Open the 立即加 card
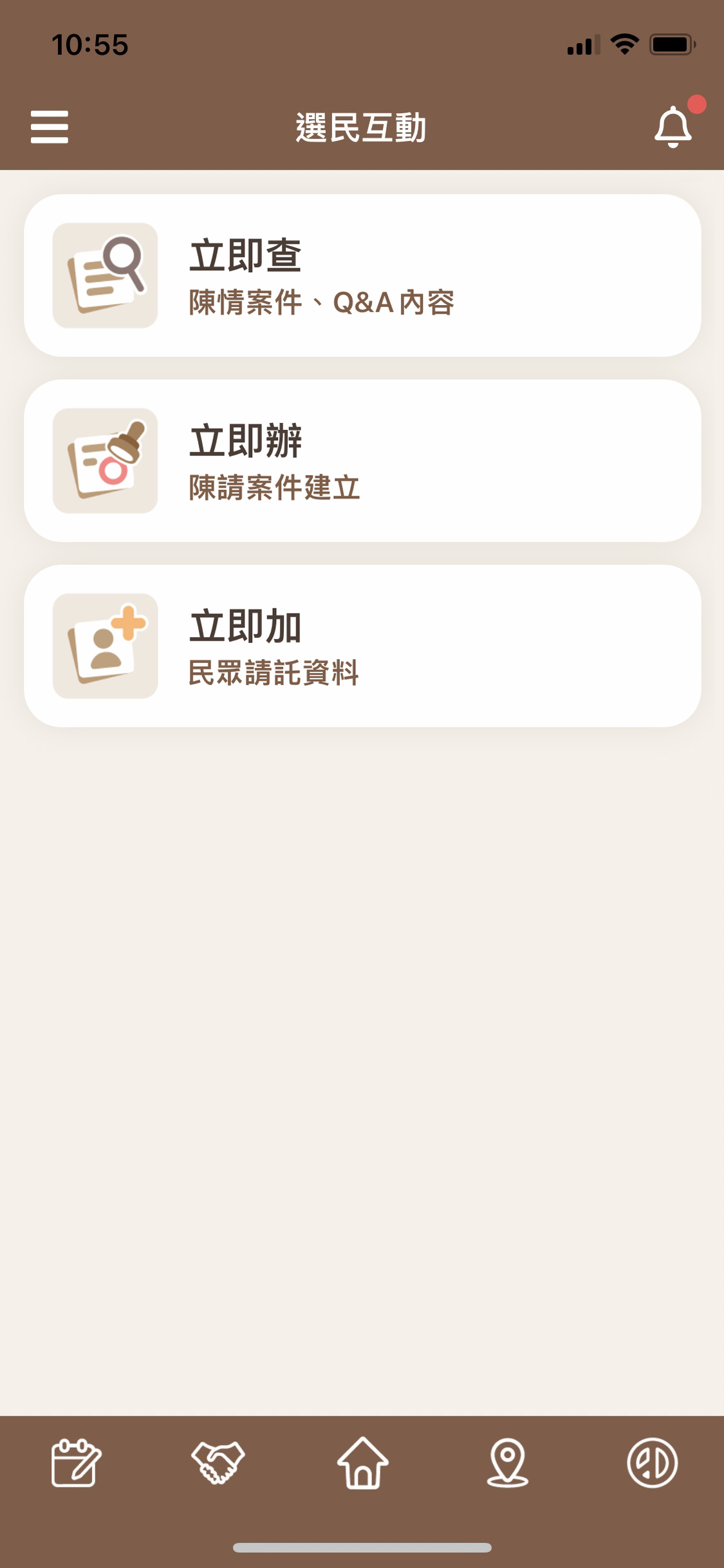 pyautogui.click(x=362, y=646)
